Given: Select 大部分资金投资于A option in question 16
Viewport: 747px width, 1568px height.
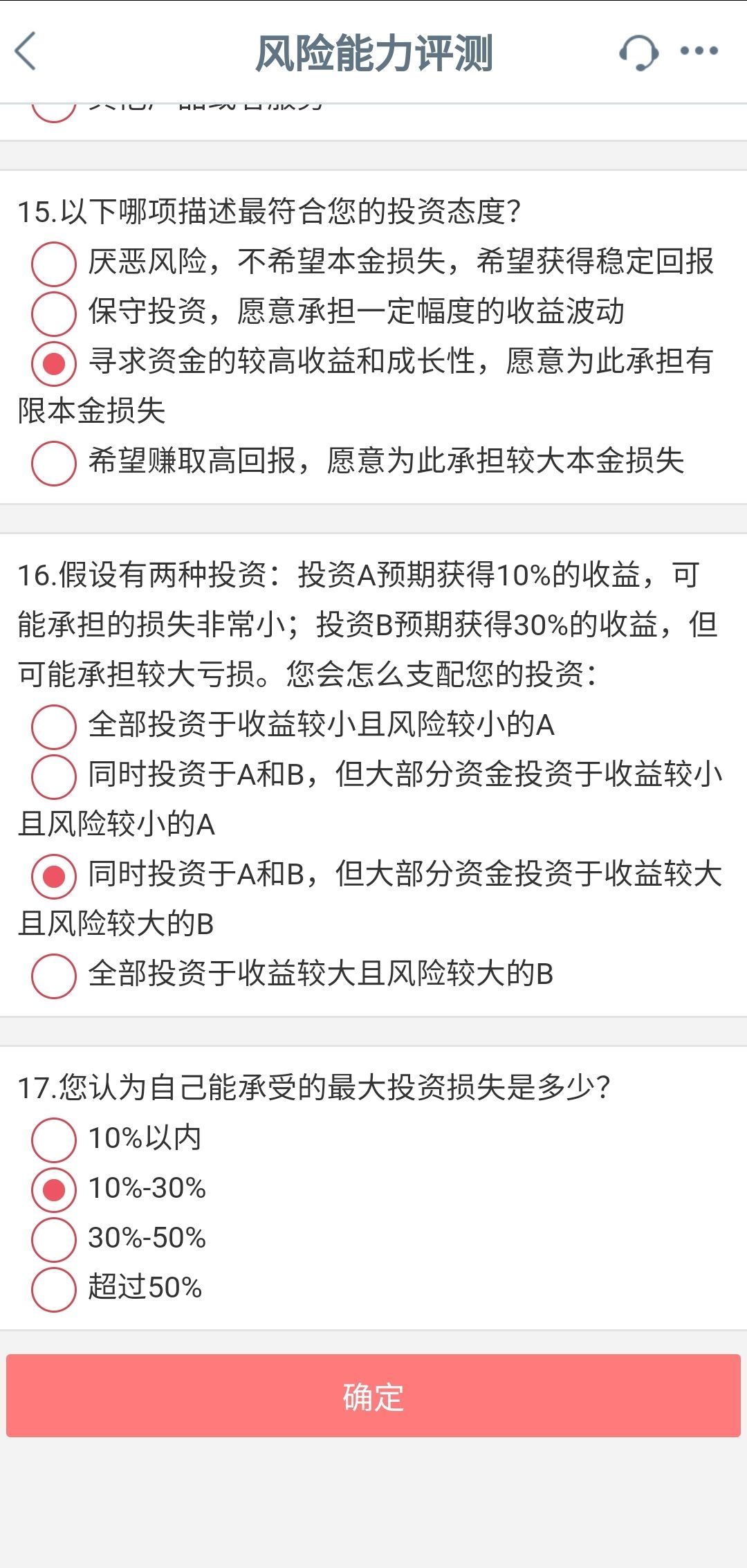Looking at the screenshot, I should click(53, 776).
